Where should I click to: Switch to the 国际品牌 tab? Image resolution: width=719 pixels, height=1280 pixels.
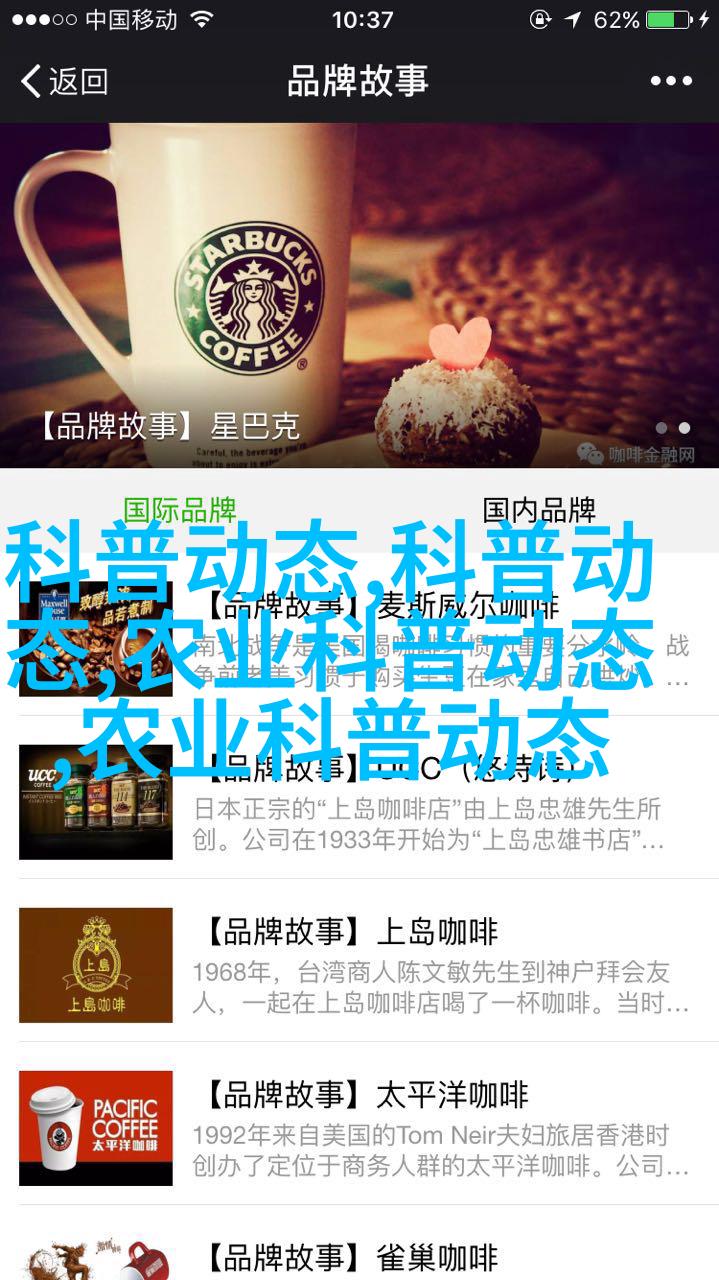tap(179, 510)
